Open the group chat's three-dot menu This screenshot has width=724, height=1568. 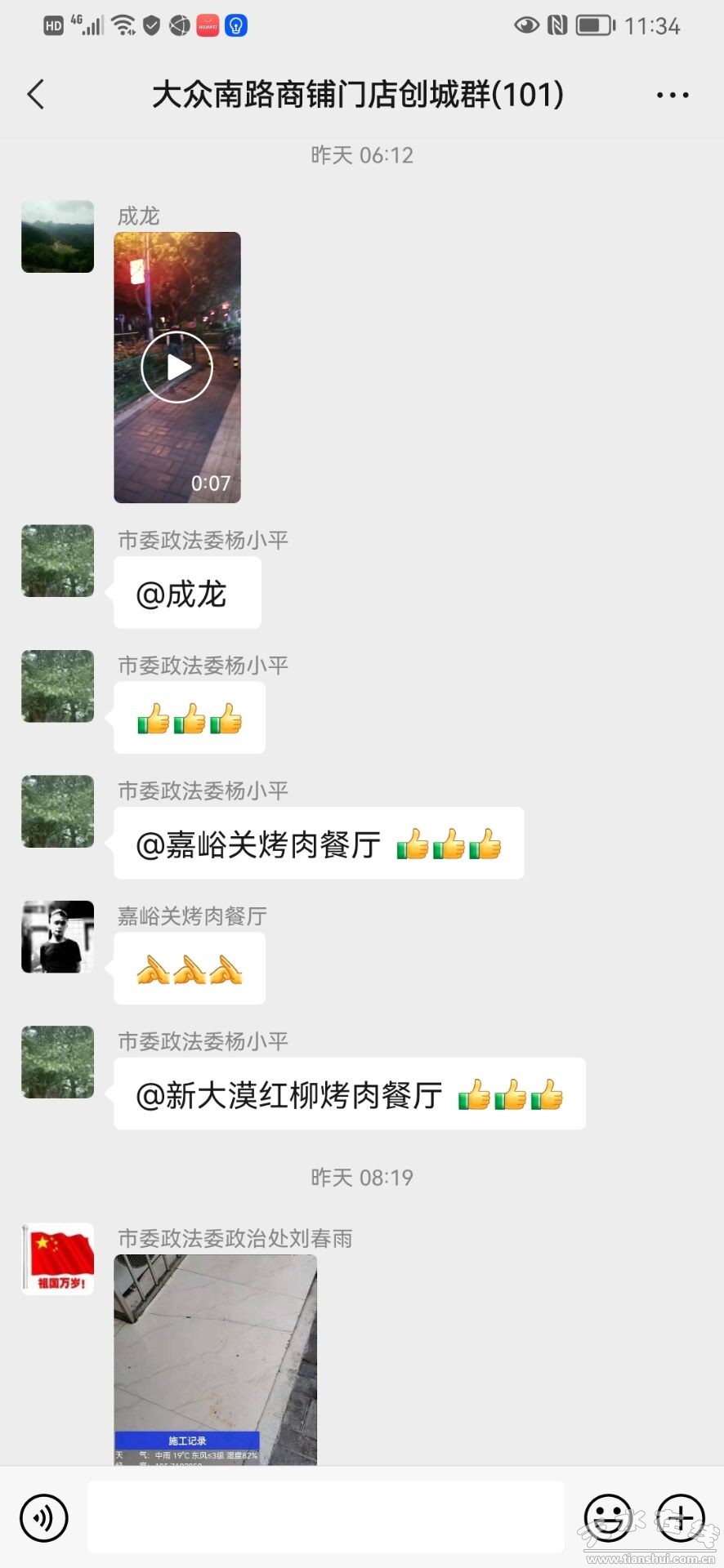pyautogui.click(x=673, y=96)
